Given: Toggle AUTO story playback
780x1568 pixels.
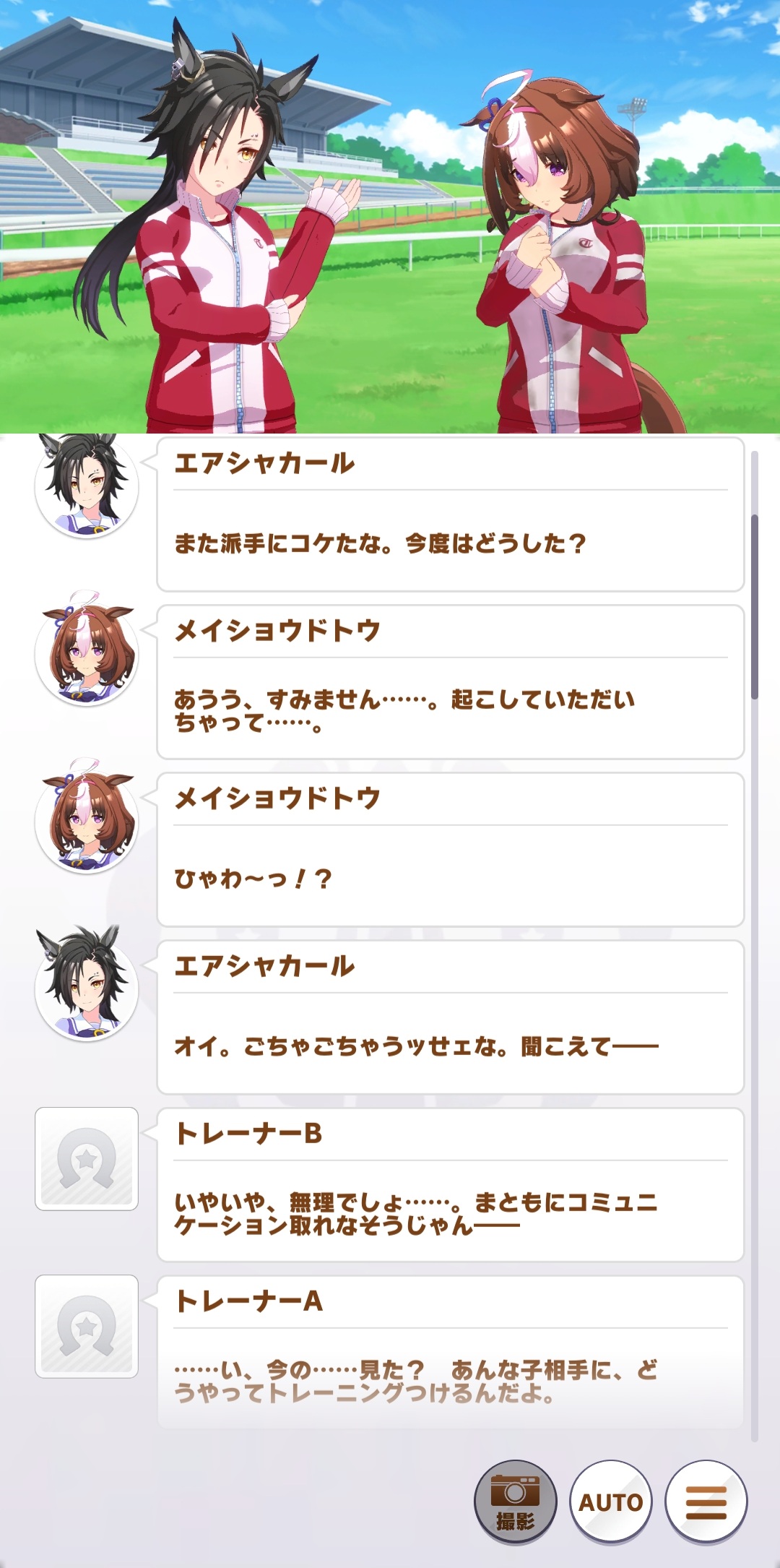Looking at the screenshot, I should pyautogui.click(x=611, y=1501).
